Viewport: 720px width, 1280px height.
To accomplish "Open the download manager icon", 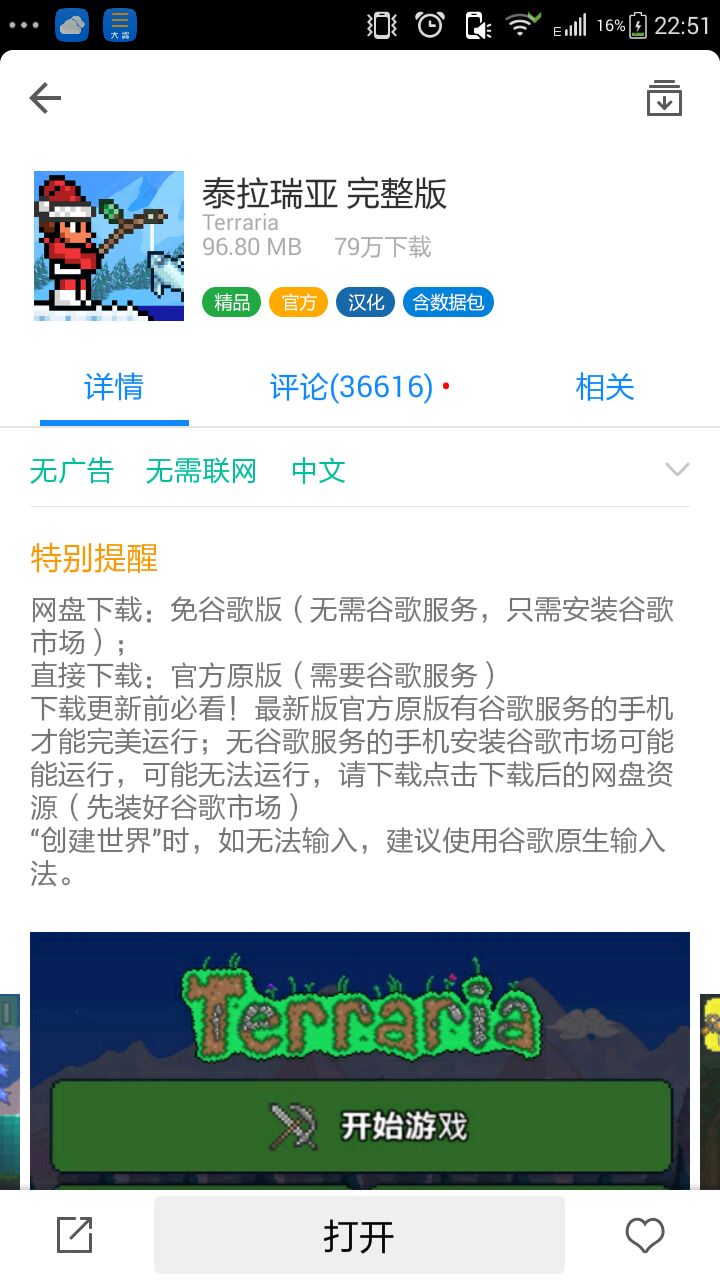I will [x=664, y=98].
